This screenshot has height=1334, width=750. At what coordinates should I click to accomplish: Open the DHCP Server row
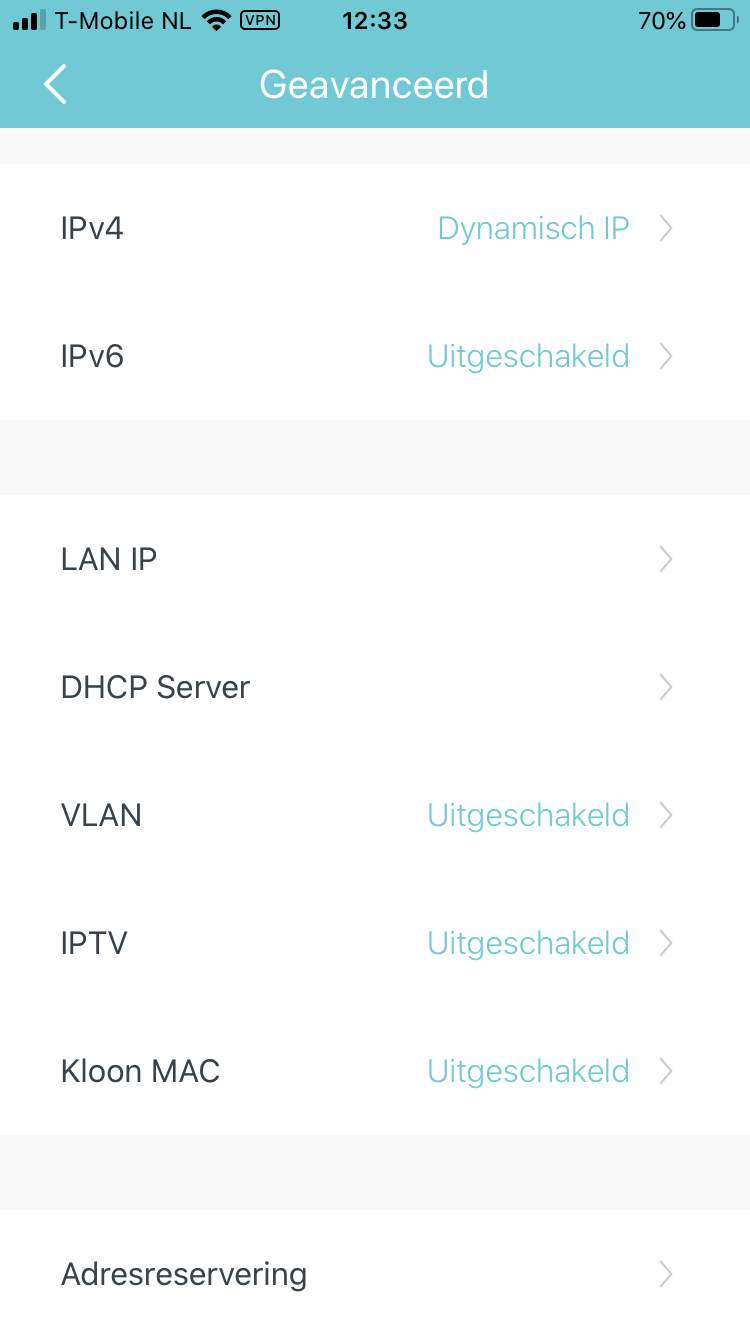click(x=374, y=688)
